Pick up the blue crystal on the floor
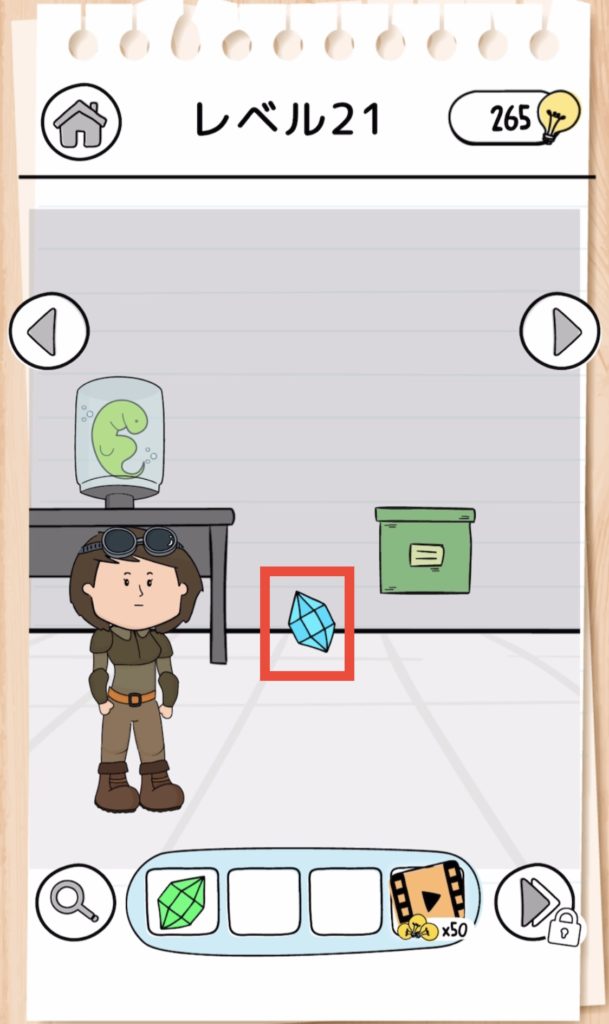Image resolution: width=609 pixels, height=1024 pixels. [310, 622]
